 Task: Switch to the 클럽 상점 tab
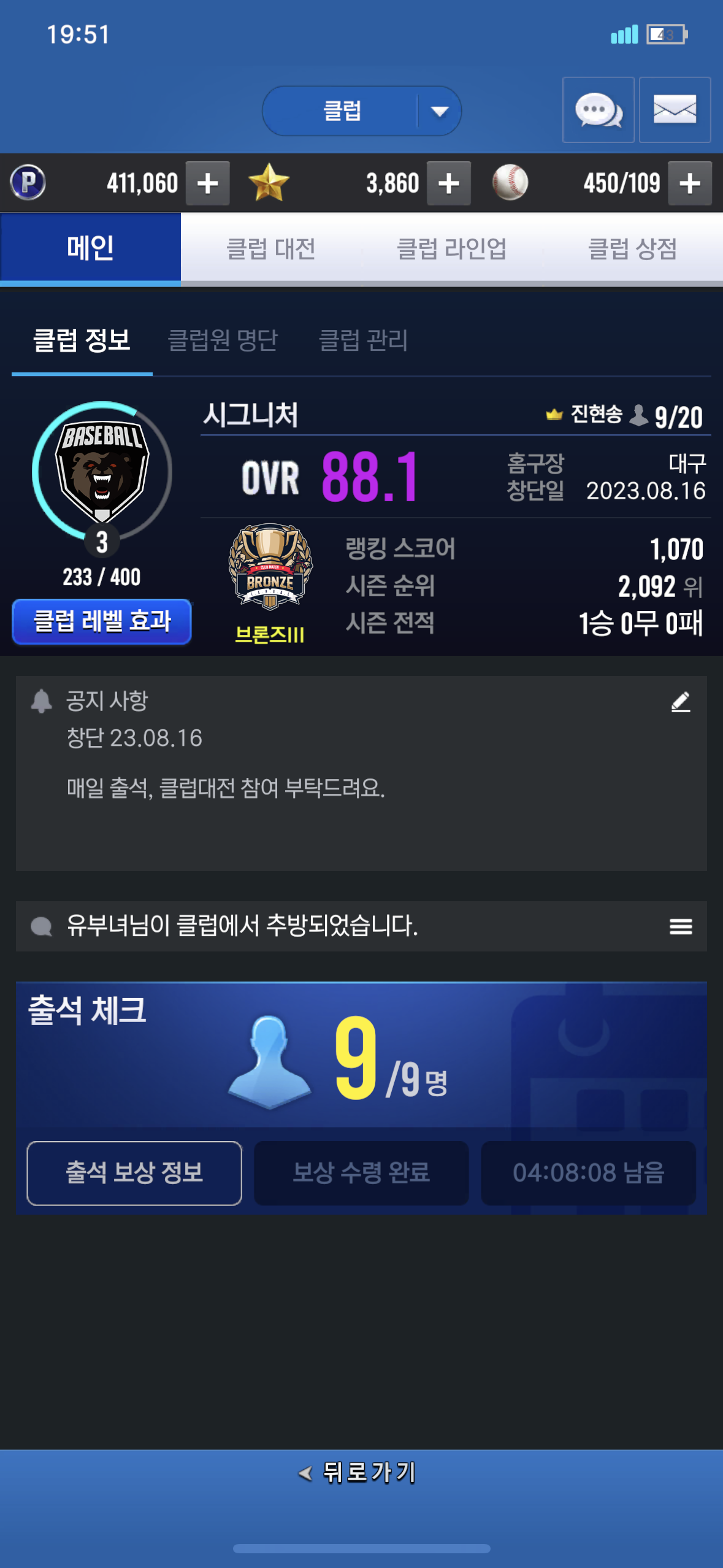coord(632,249)
